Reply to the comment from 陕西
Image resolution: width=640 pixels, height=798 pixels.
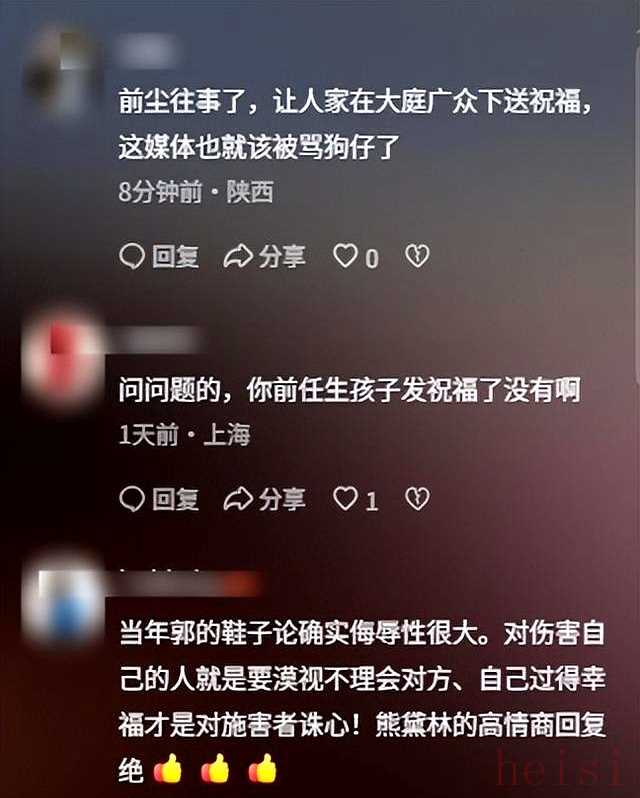click(x=159, y=257)
